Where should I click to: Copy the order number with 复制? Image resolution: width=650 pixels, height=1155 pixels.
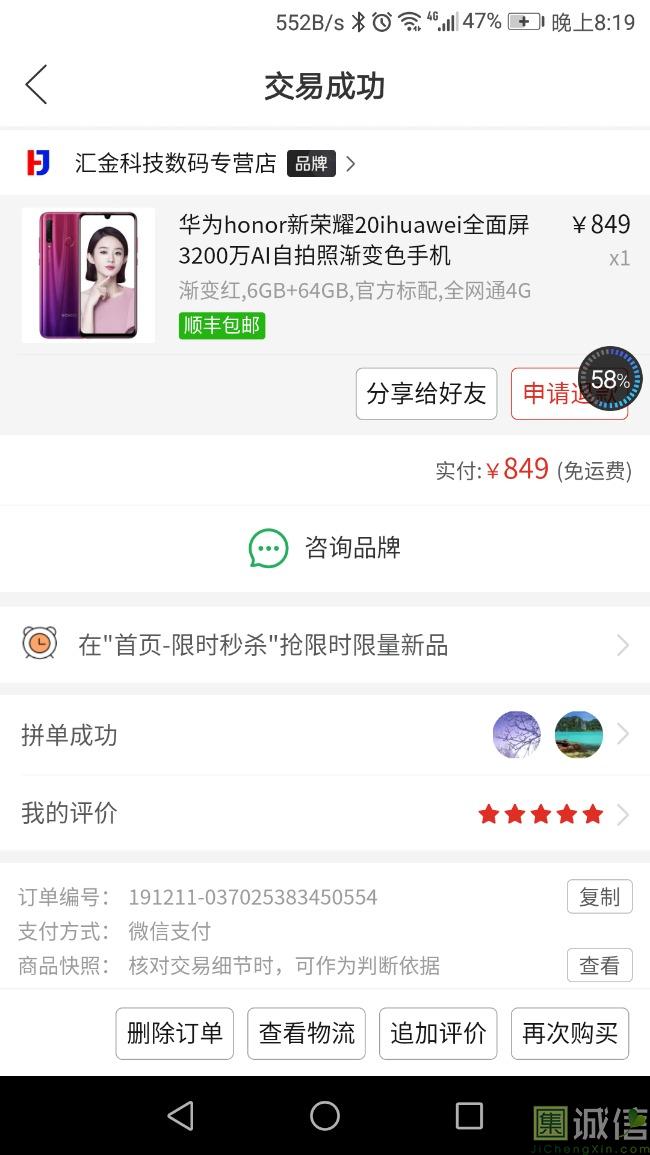tap(599, 897)
